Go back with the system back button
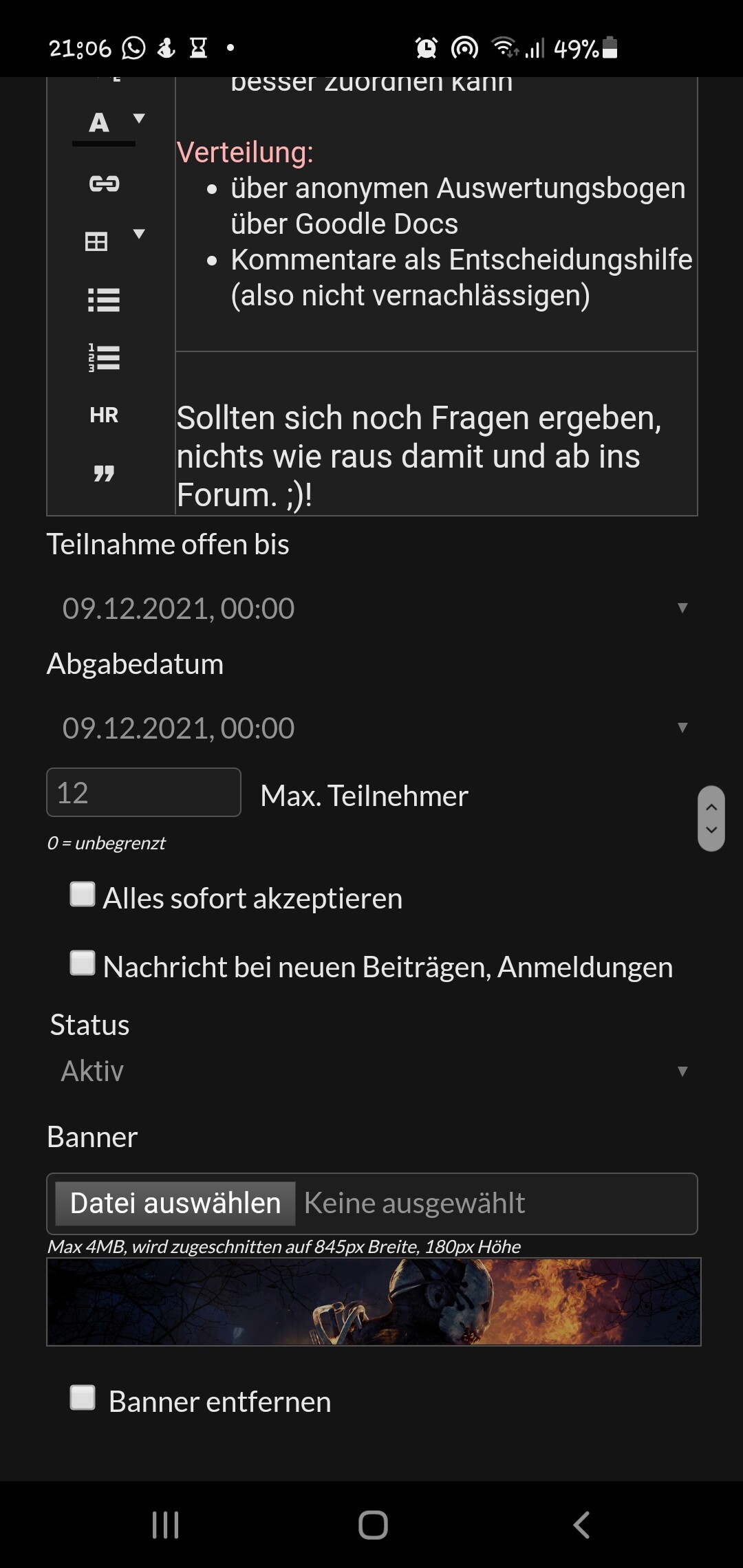This screenshot has width=743, height=1568. [581, 1525]
